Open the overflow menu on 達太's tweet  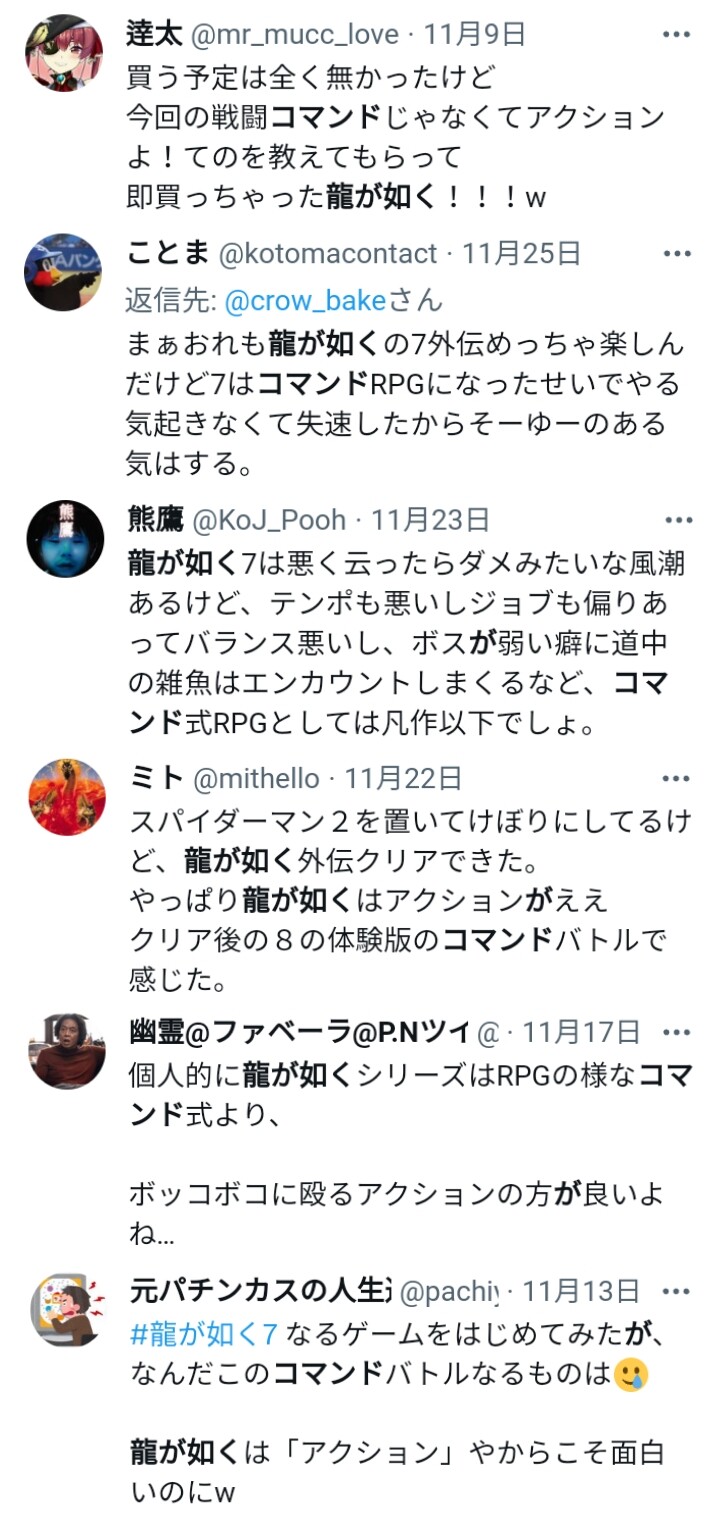[677, 35]
